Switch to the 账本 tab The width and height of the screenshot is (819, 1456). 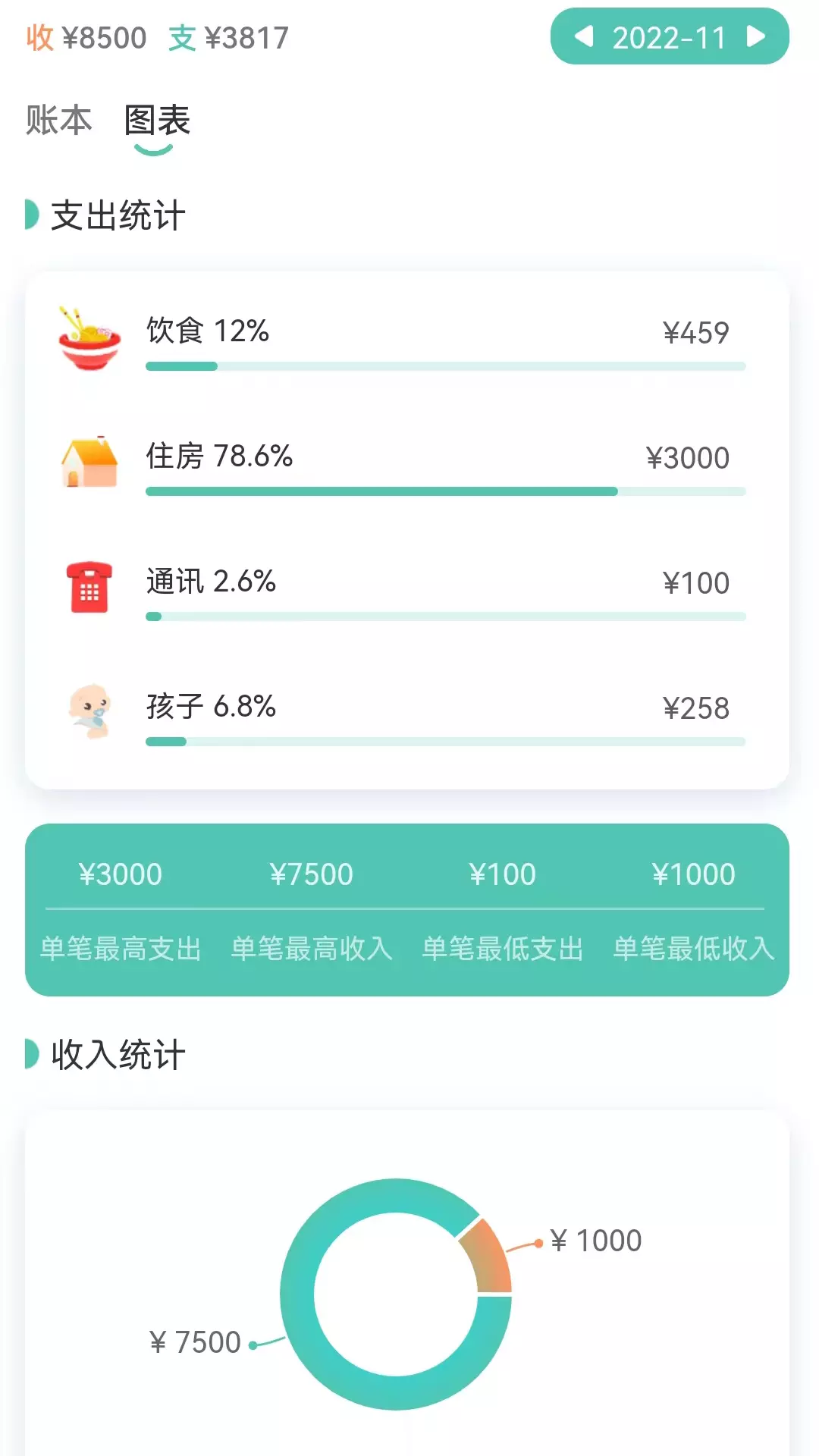coord(59,120)
